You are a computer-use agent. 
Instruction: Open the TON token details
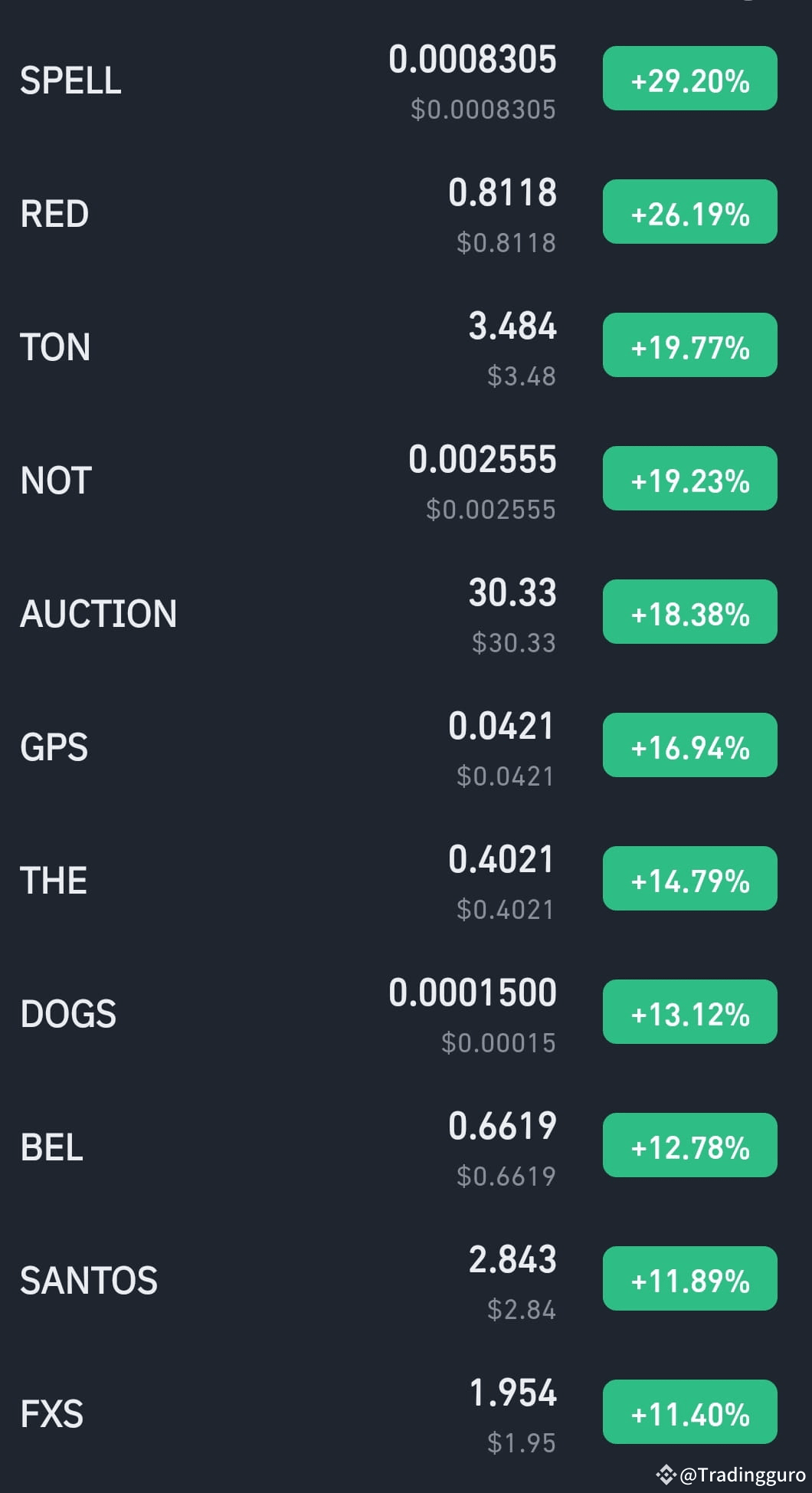point(54,346)
